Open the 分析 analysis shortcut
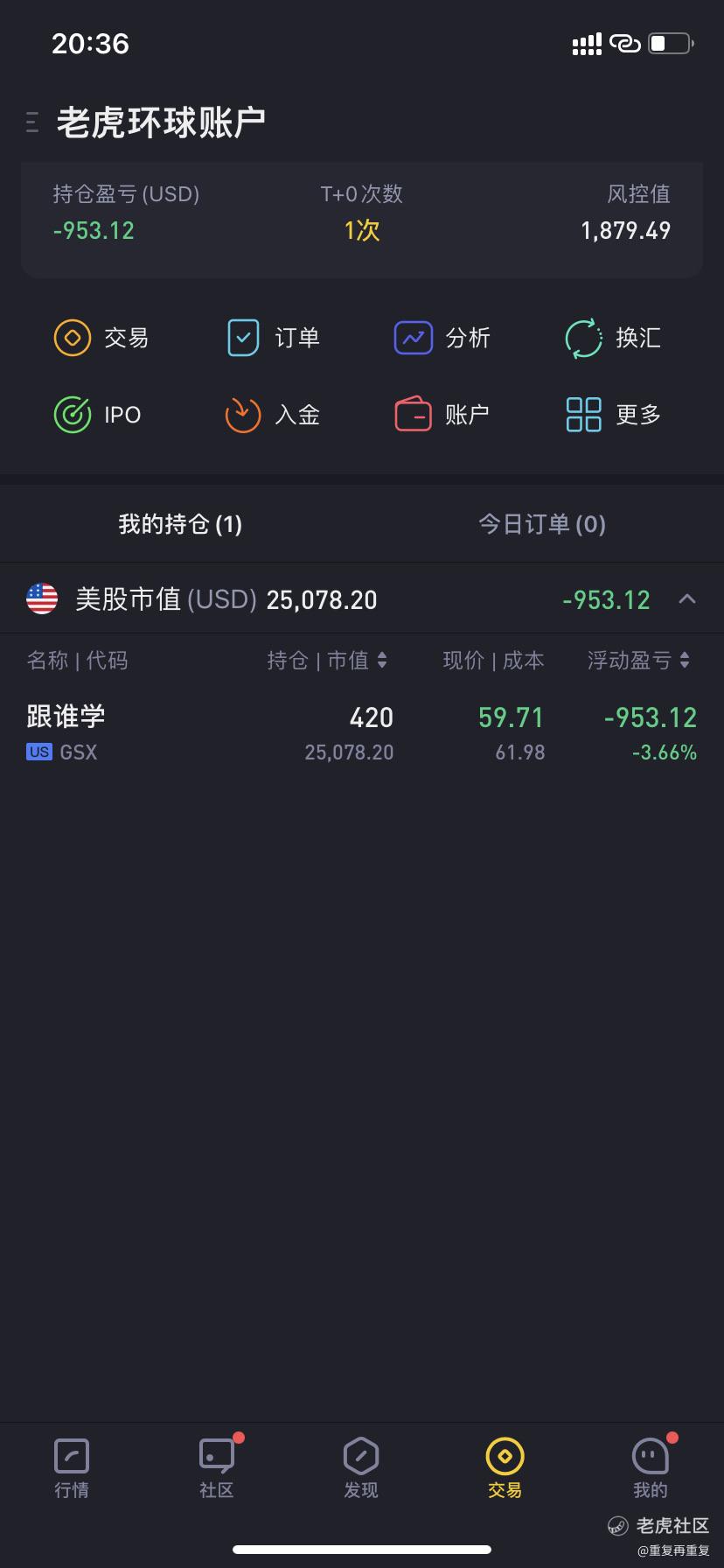 [442, 338]
